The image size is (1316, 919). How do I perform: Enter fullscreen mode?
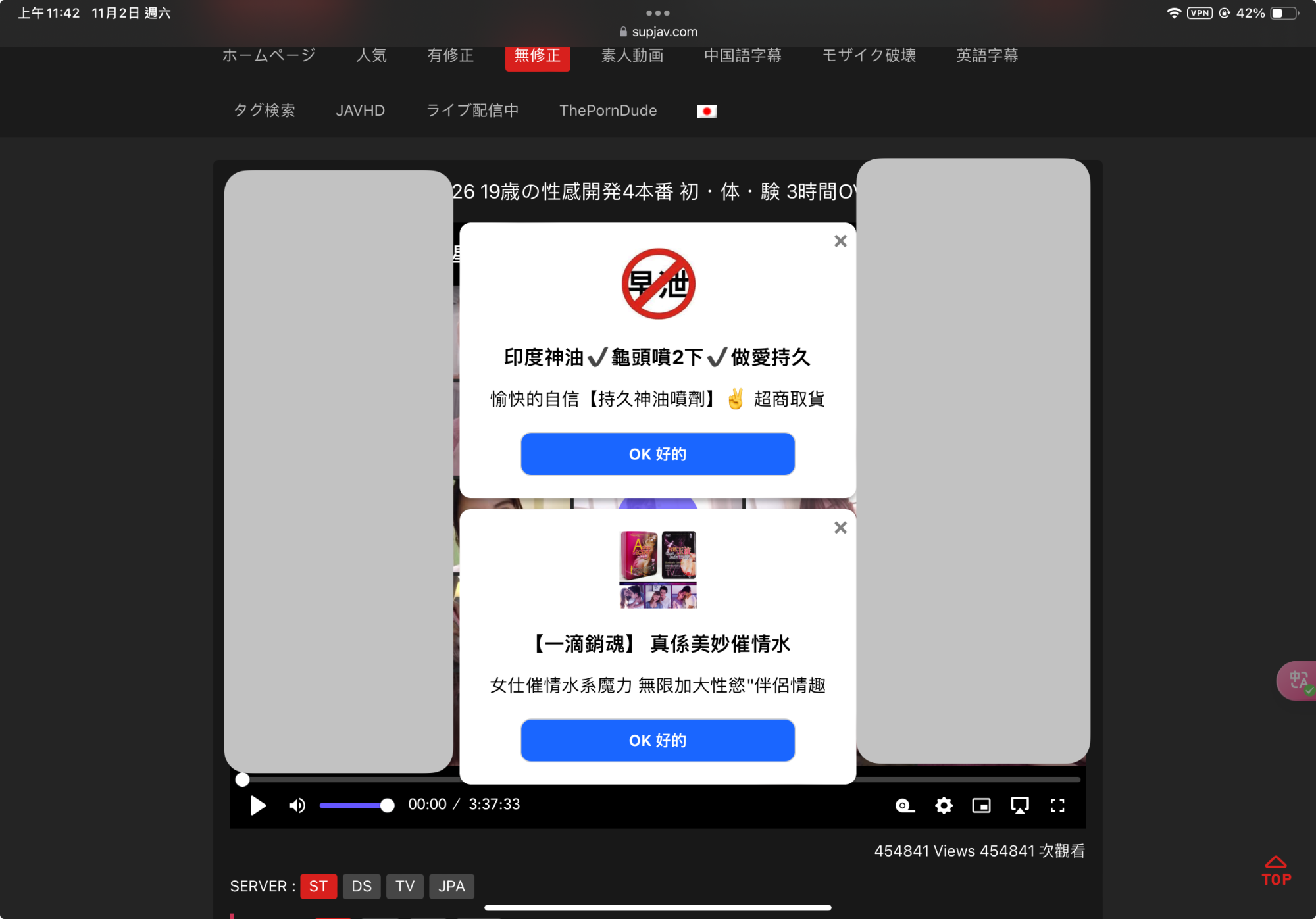coord(1057,805)
